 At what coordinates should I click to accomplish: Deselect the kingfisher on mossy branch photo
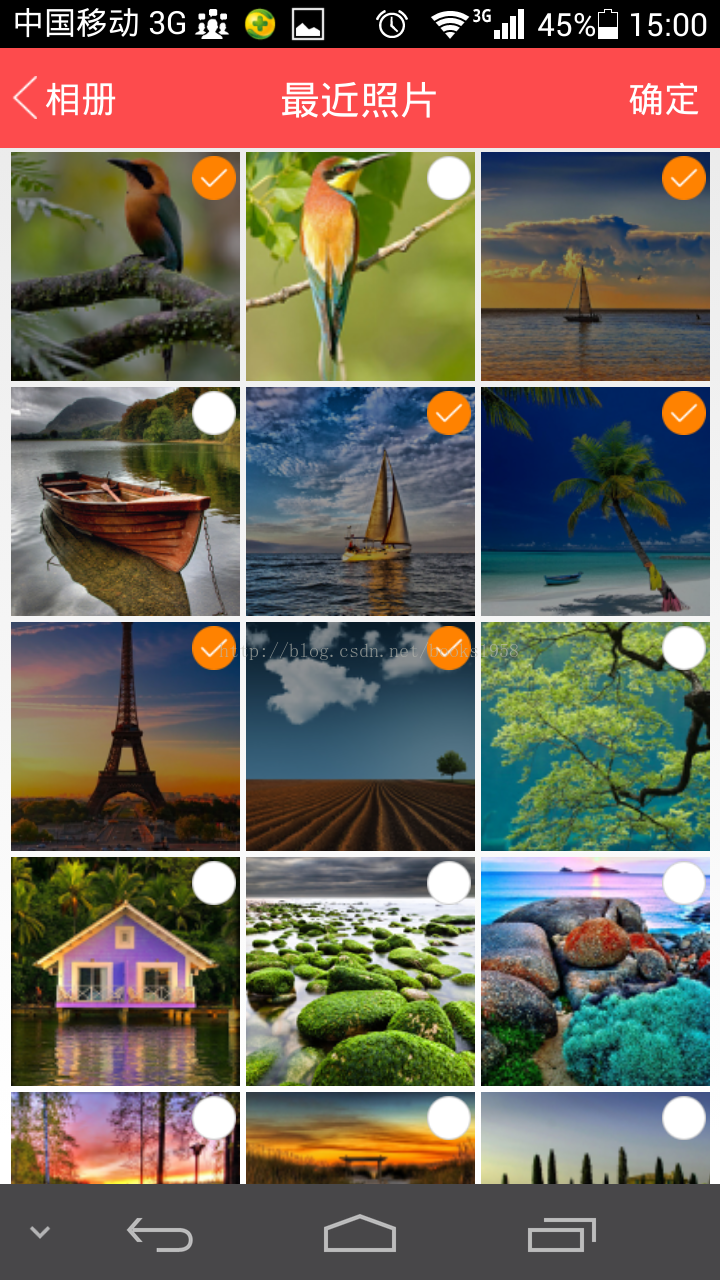click(213, 179)
